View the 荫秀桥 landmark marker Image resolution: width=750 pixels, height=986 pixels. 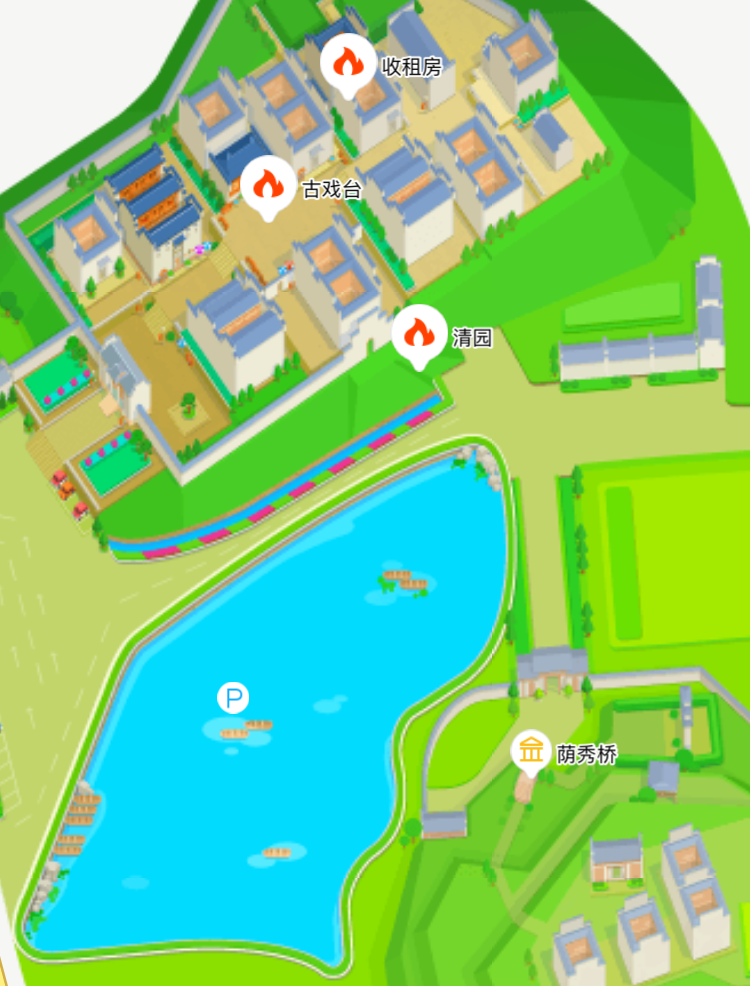click(x=531, y=750)
